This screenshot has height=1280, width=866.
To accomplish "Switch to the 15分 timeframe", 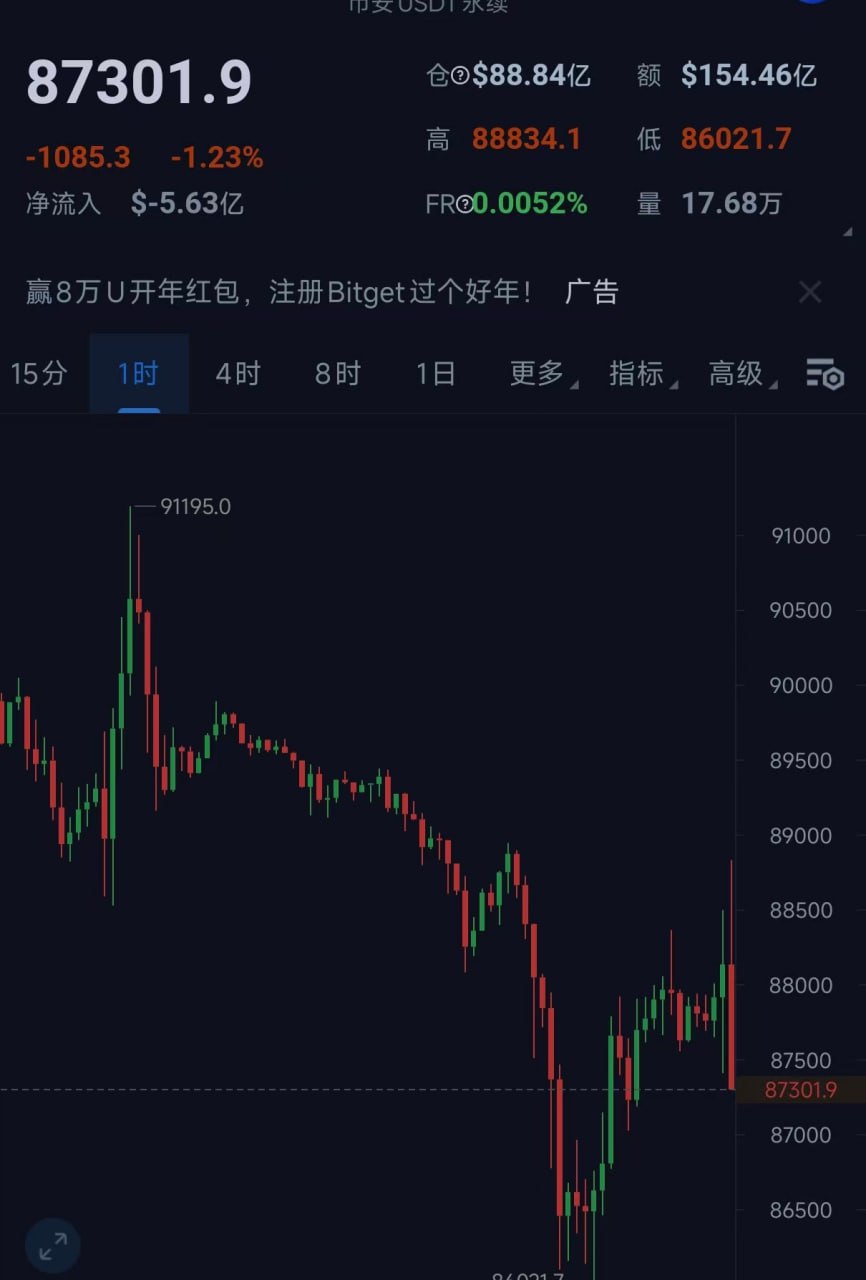I will point(38,374).
